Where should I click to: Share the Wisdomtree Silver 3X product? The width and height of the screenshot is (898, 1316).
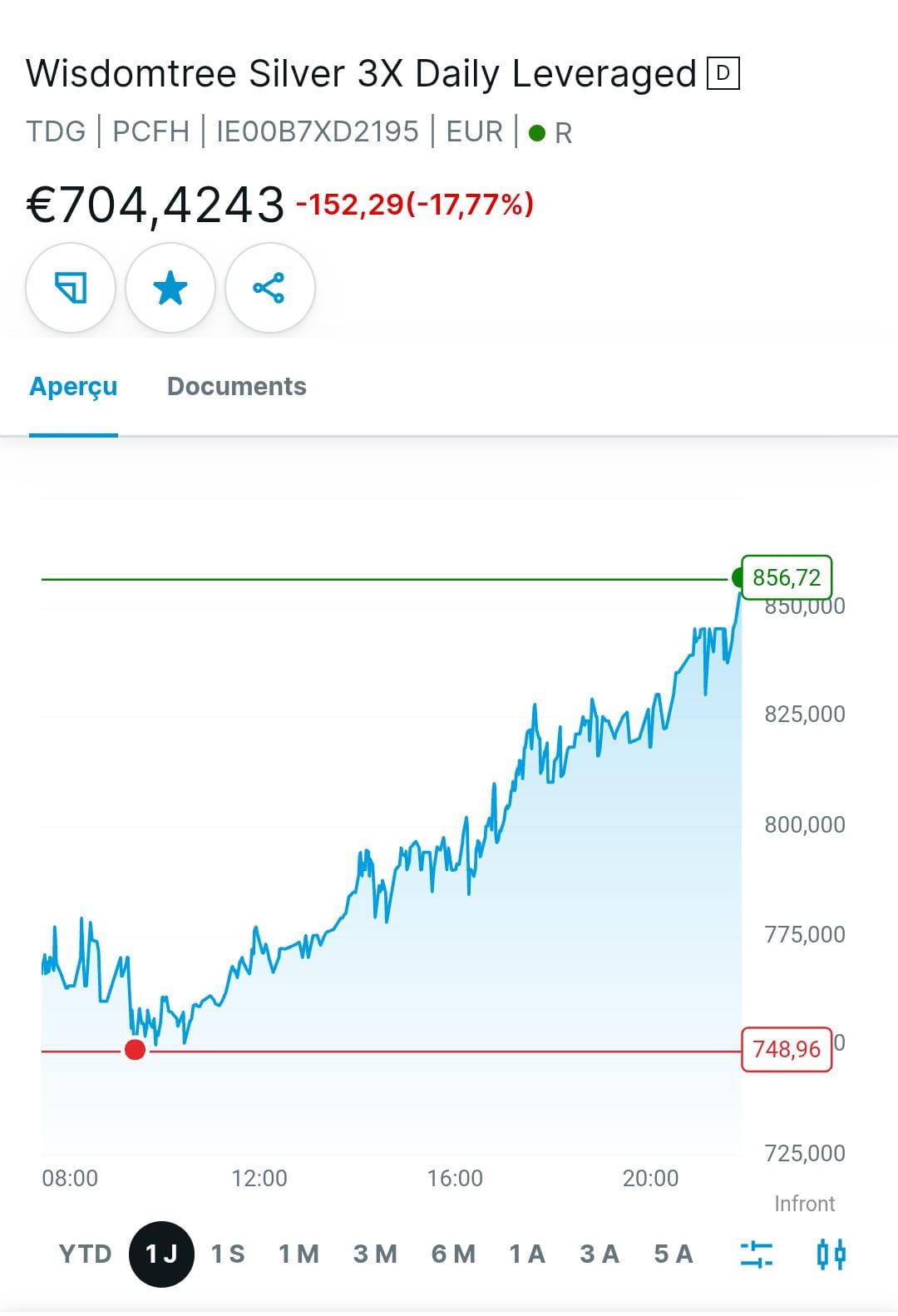pyautogui.click(x=269, y=288)
